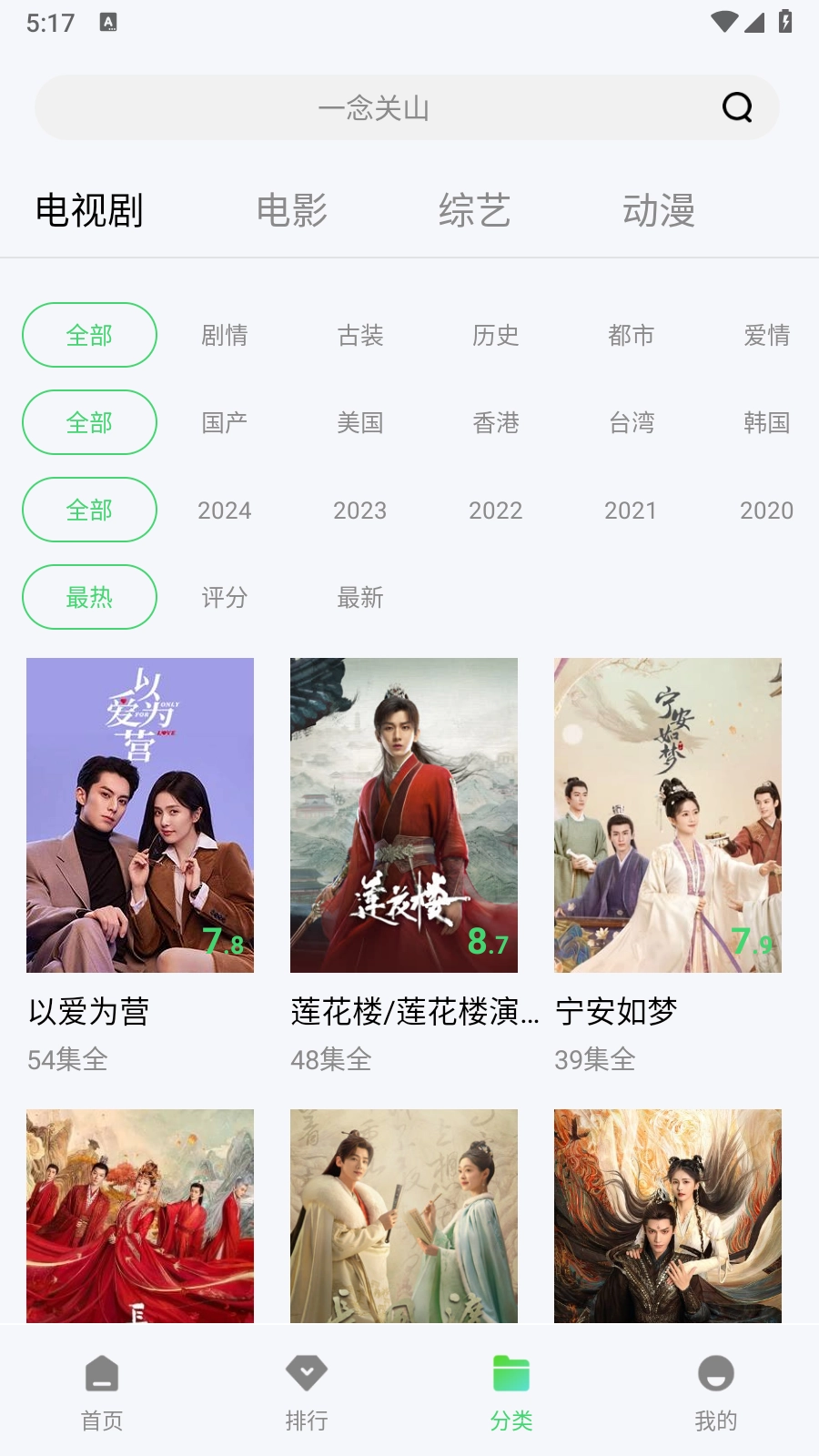819x1456 pixels.
Task: Switch to the 动漫 tab
Action: point(660,210)
